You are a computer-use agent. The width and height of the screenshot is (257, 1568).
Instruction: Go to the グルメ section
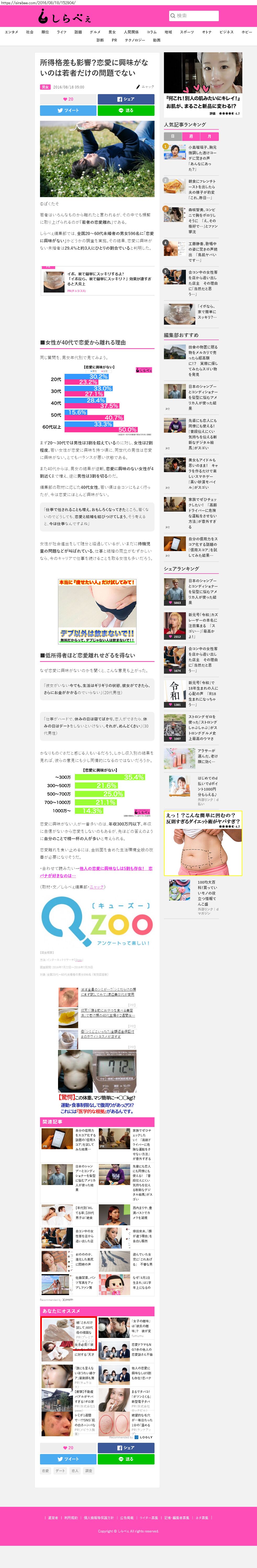(95, 32)
